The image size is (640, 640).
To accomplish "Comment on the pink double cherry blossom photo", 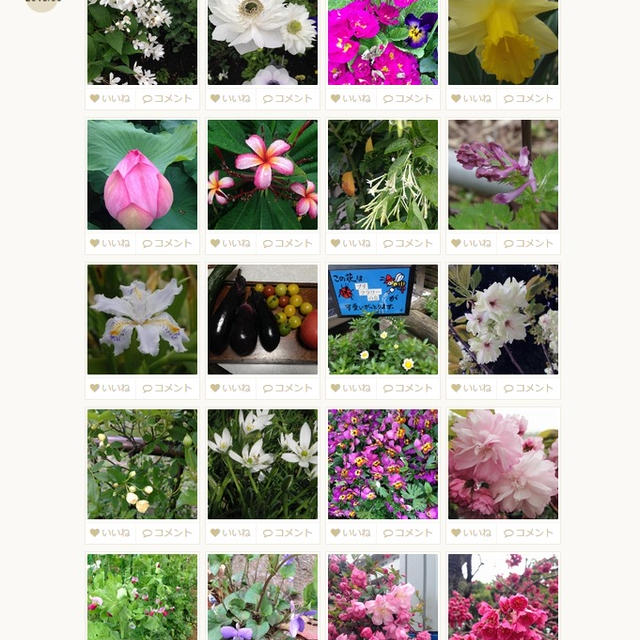I will (528, 533).
